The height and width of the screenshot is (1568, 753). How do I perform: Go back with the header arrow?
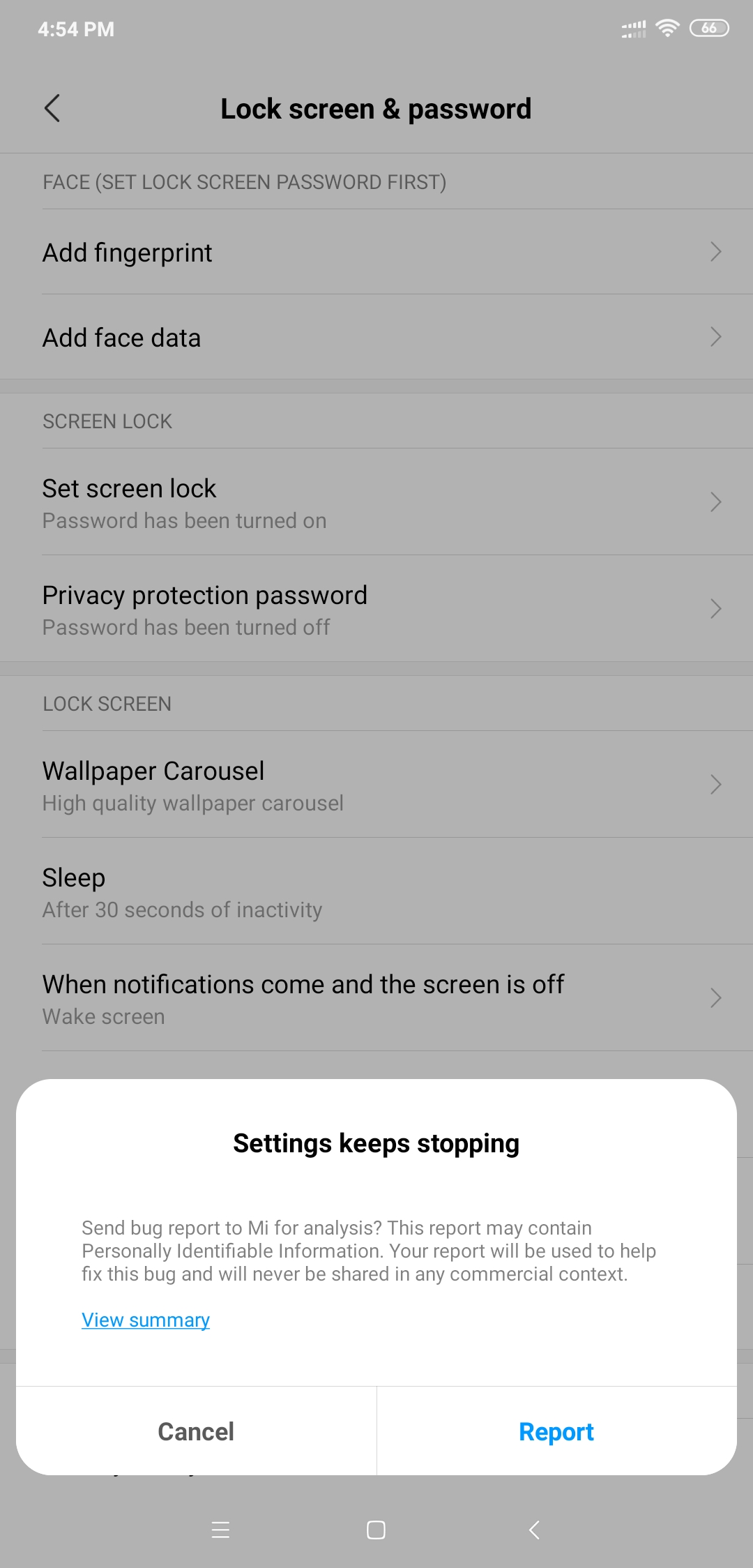tap(52, 108)
